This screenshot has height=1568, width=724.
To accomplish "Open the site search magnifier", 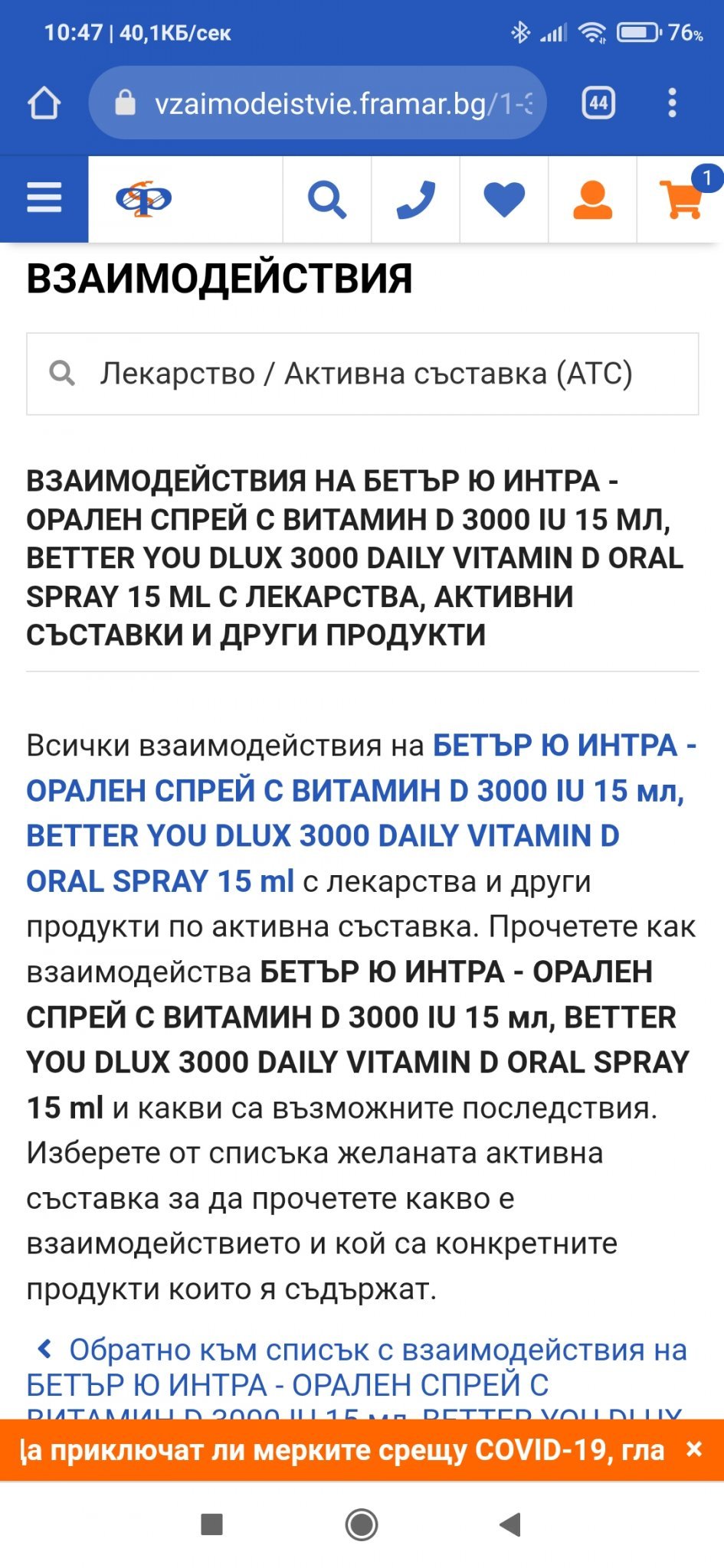I will click(327, 201).
